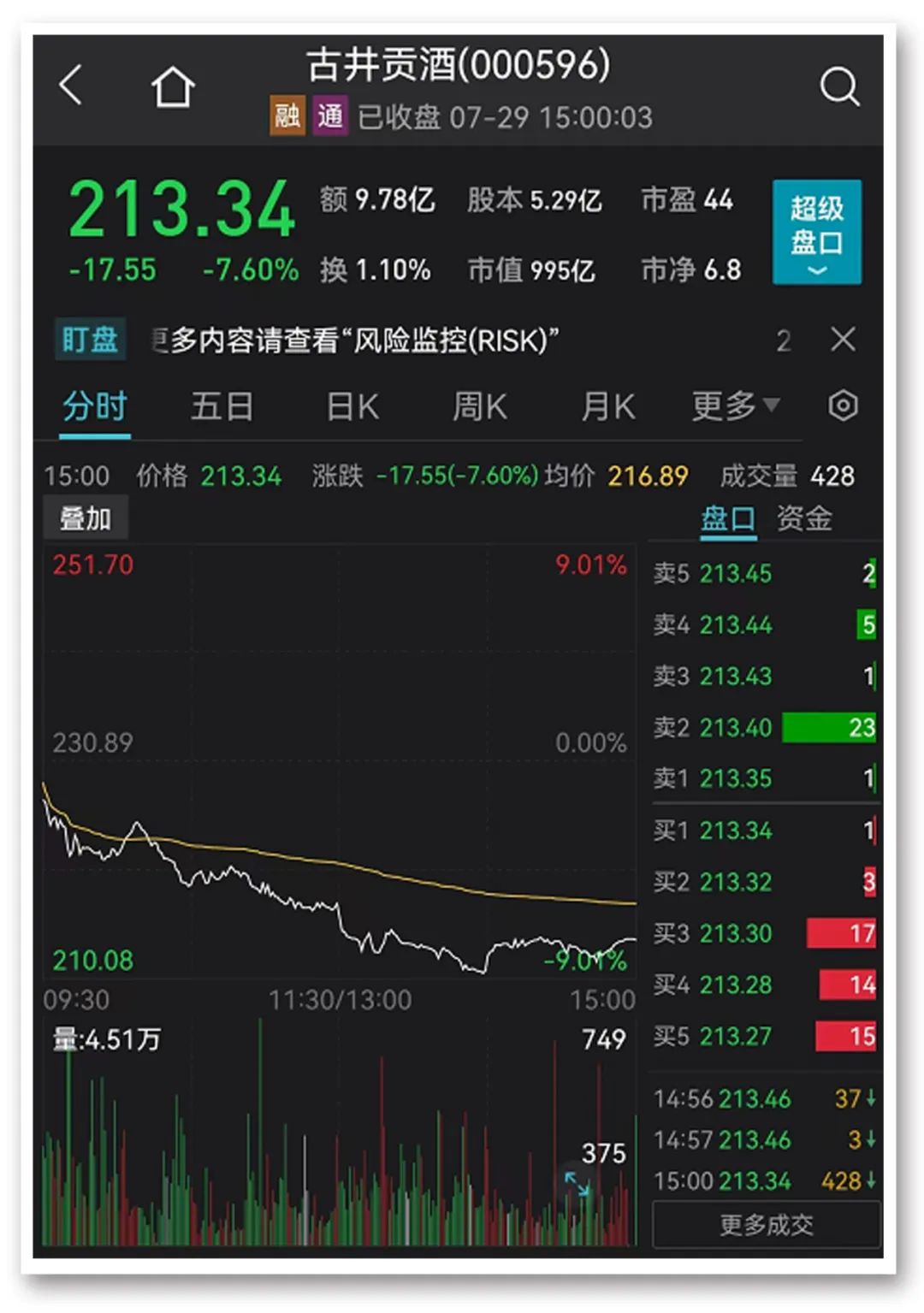Tap the 叠加 overlay button
Image resolution: width=924 pixels, height=1313 pixels.
85,518
